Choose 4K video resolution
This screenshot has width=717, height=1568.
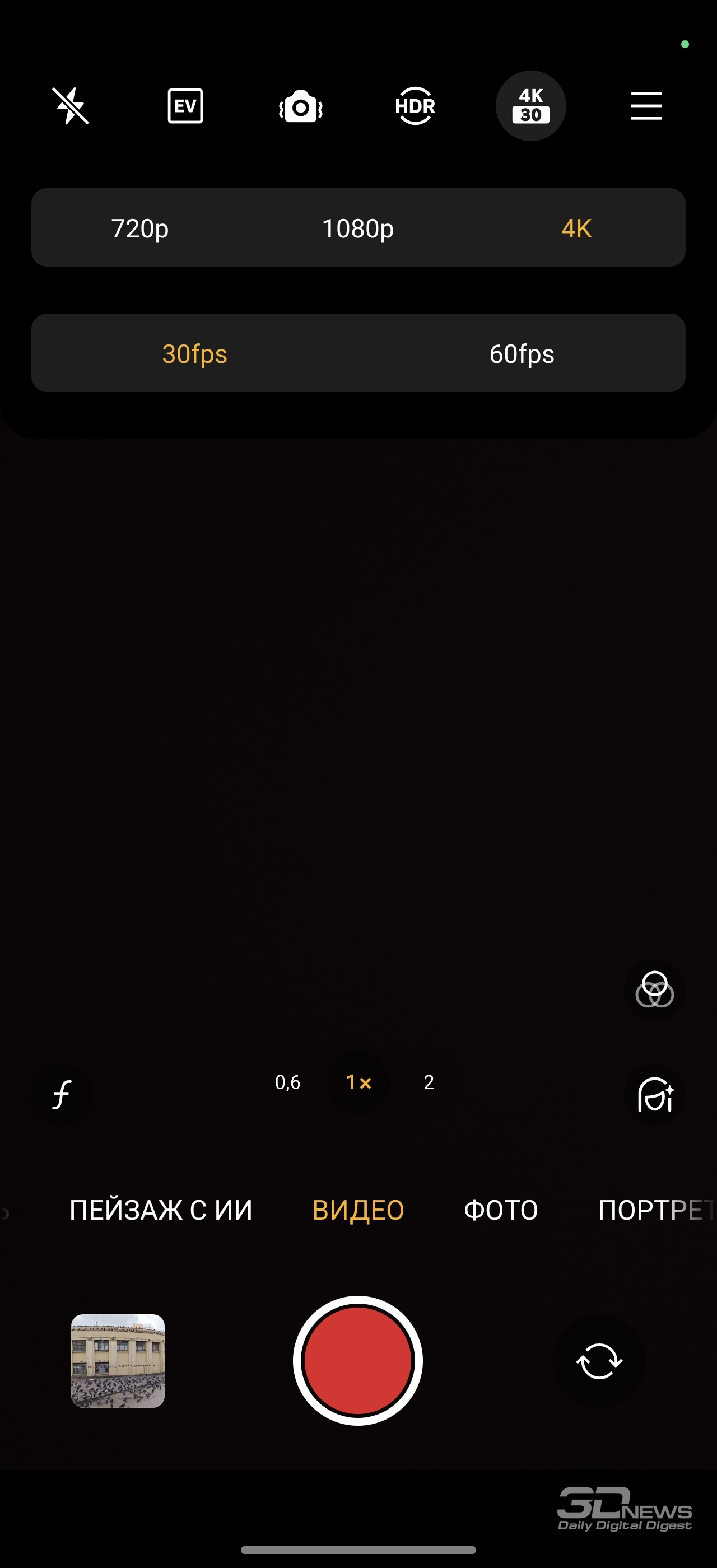(x=576, y=228)
